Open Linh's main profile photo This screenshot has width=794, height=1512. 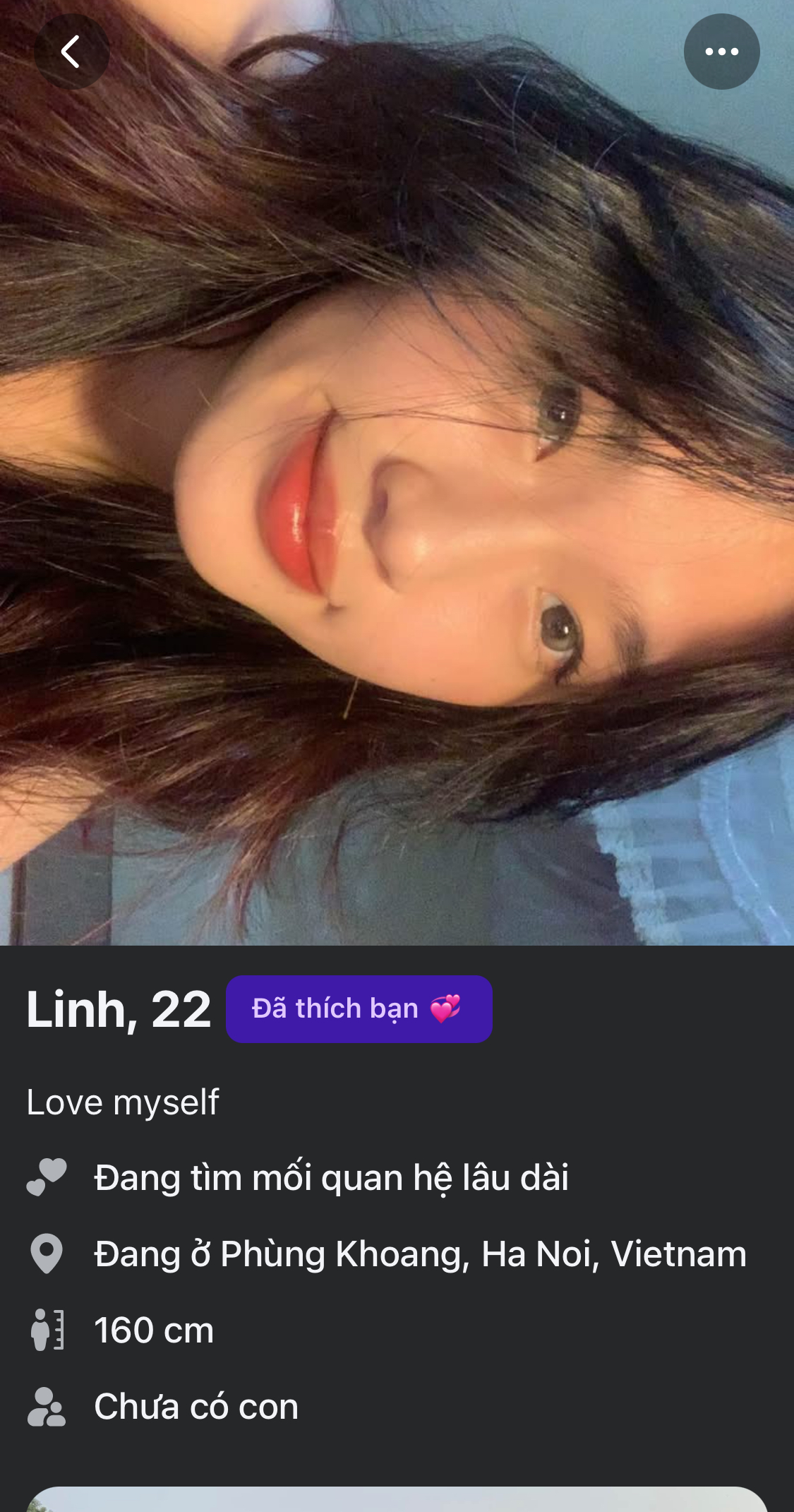(397, 494)
